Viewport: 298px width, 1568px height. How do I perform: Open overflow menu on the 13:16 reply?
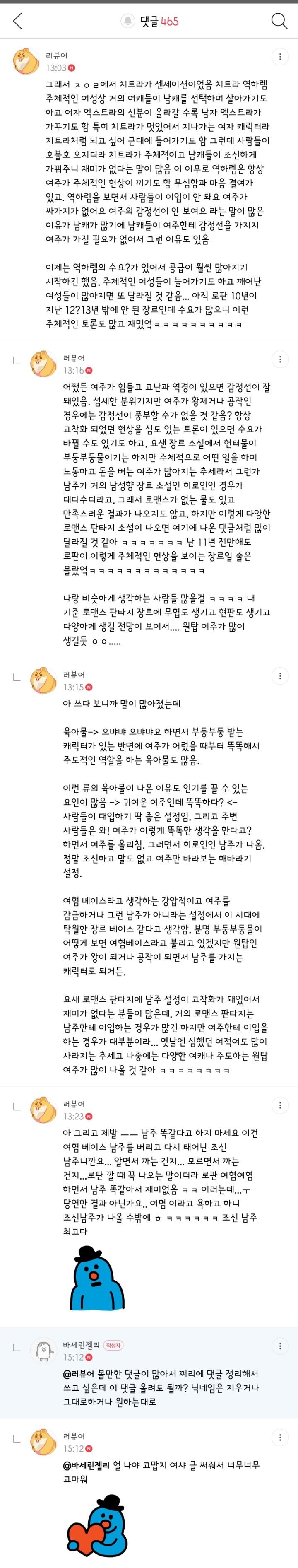[x=280, y=359]
